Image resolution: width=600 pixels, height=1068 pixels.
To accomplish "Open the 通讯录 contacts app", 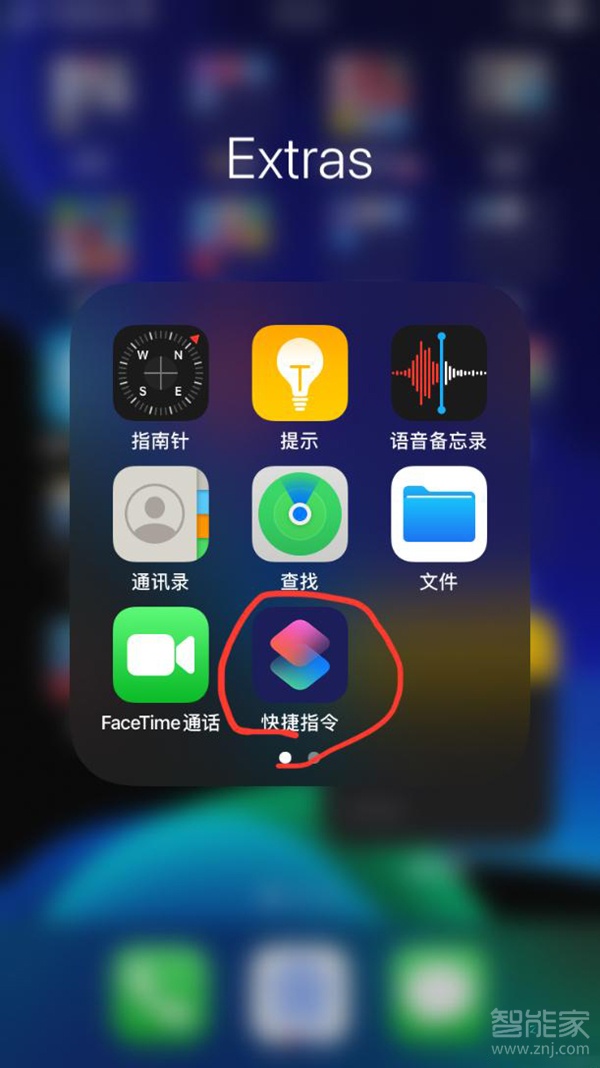I will point(160,514).
